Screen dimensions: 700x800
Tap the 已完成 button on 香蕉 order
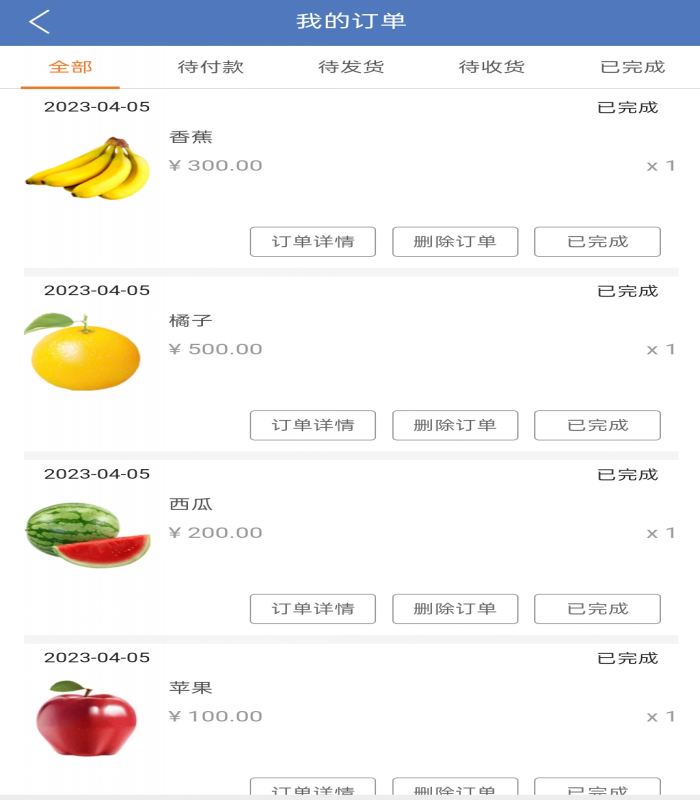597,242
